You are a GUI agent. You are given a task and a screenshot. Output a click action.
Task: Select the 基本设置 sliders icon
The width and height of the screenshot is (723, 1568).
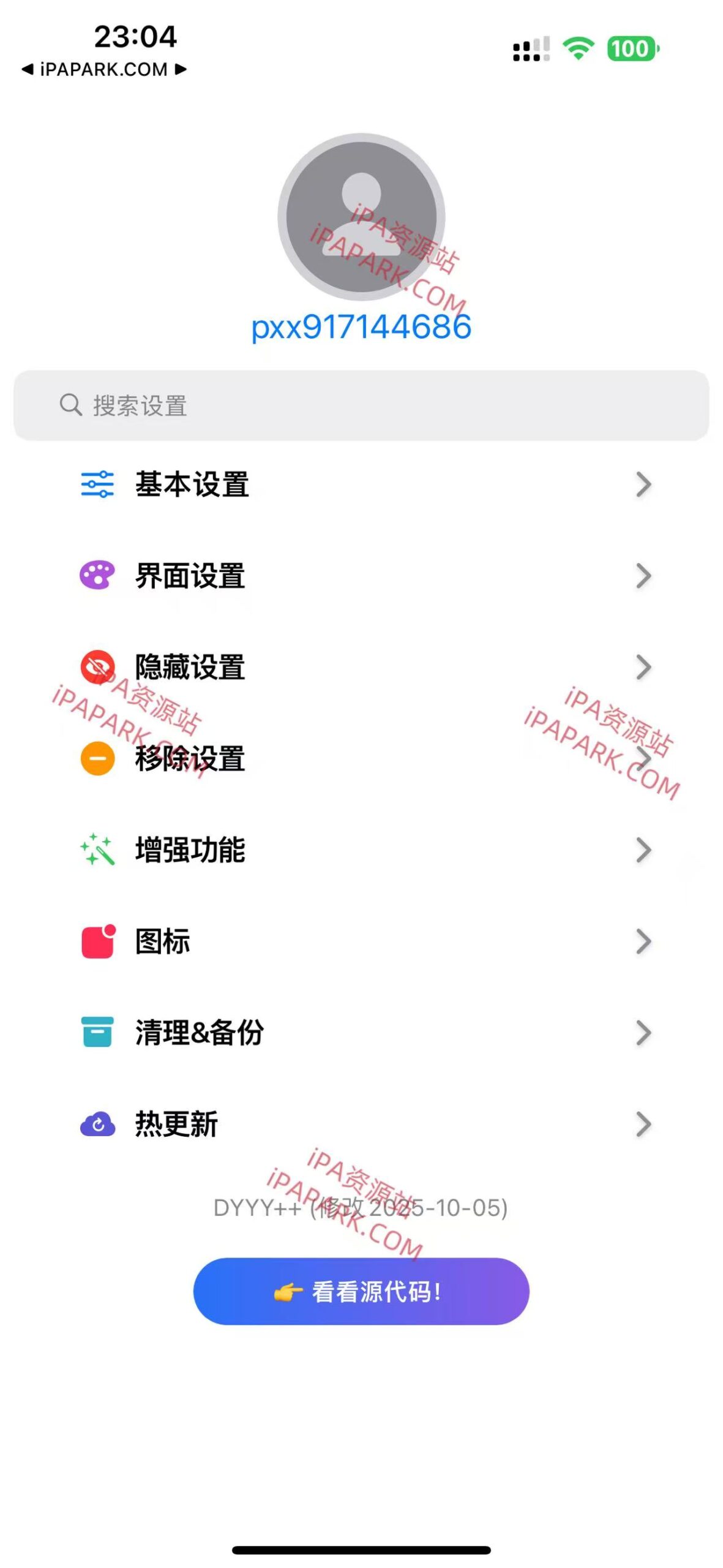point(98,485)
